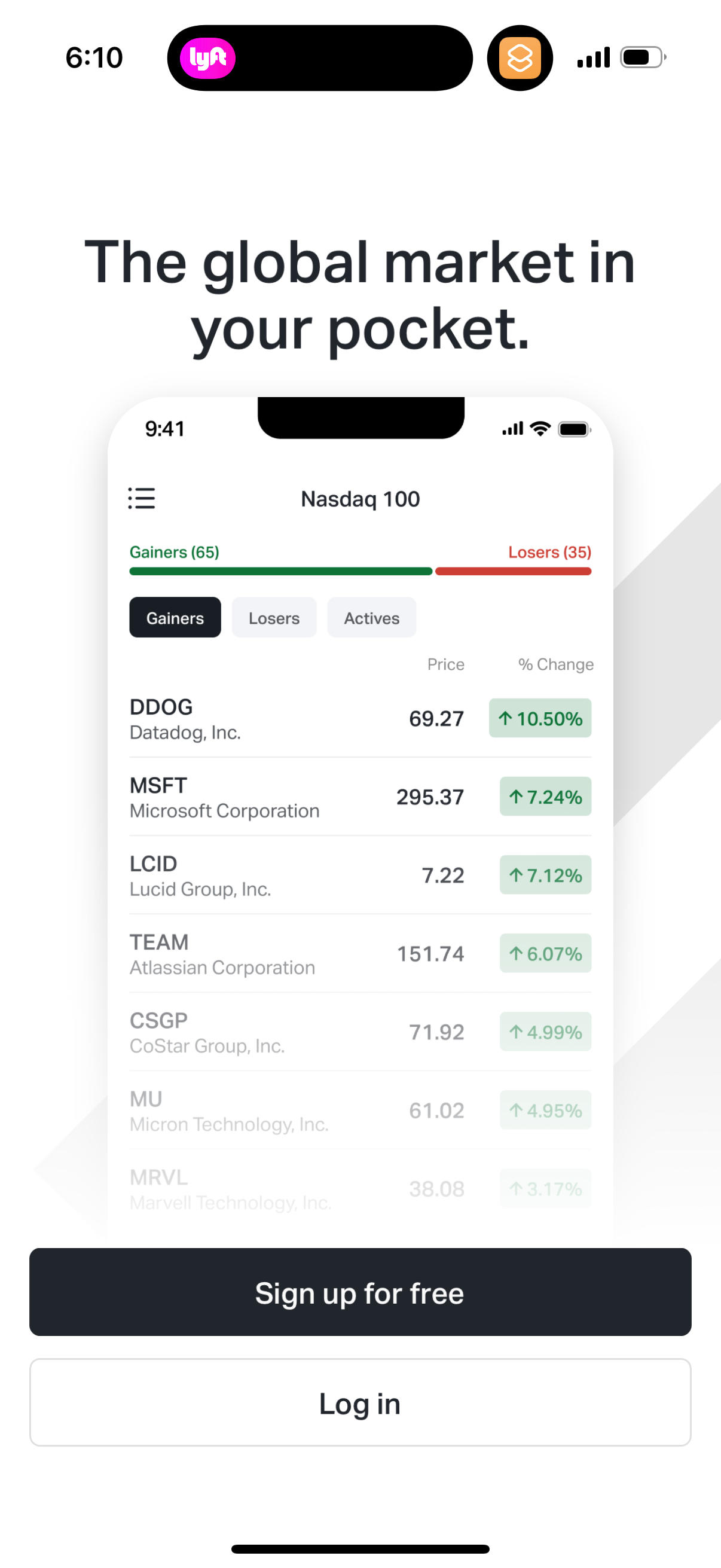721x1568 pixels.
Task: Open the Nasdaq 100 index selector
Action: point(360,499)
